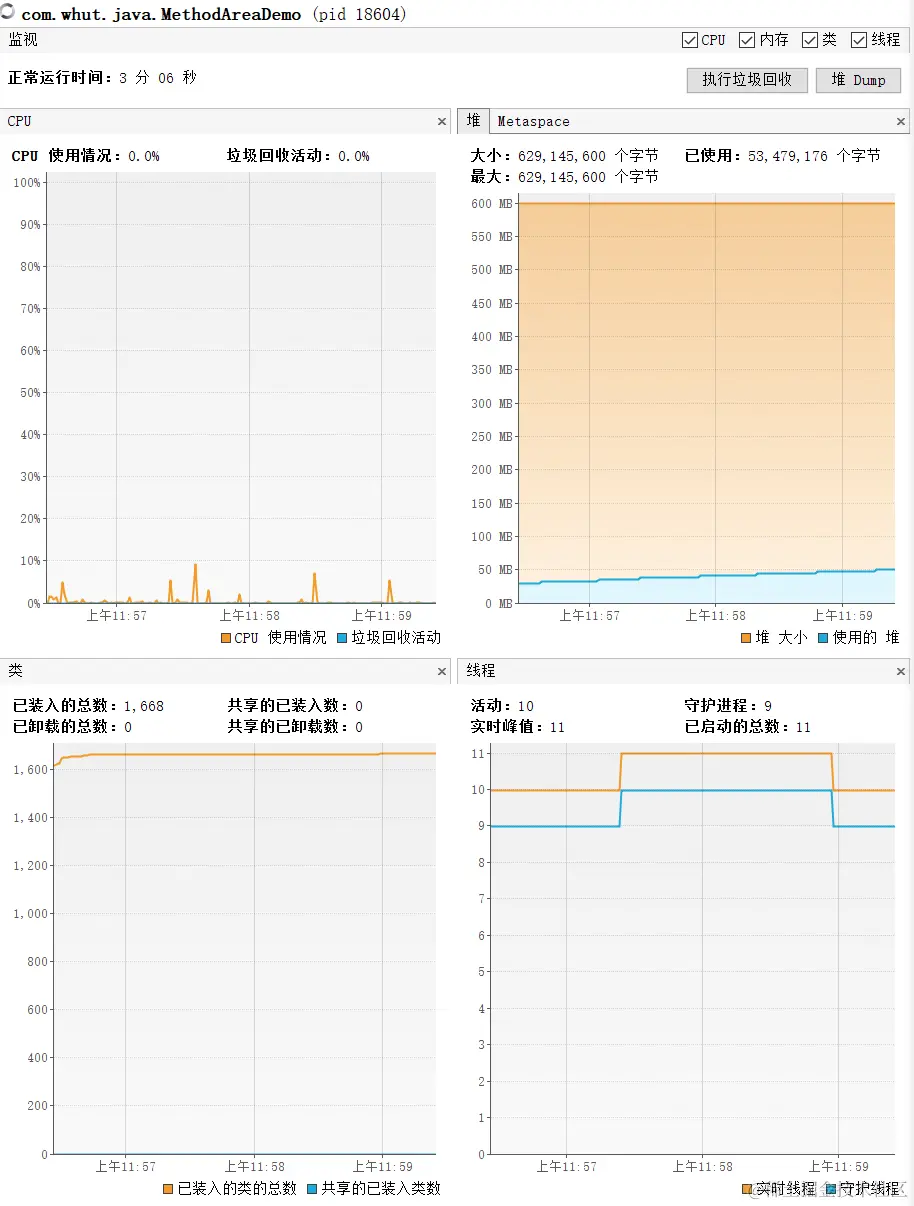Switch to the Metaspace tab

coord(533,121)
